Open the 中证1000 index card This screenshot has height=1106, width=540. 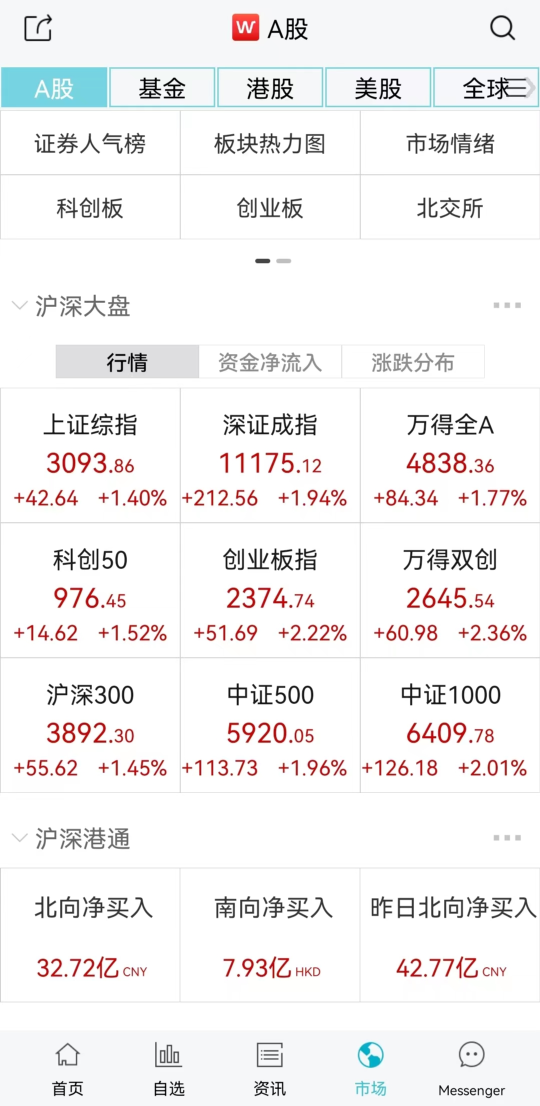click(450, 725)
